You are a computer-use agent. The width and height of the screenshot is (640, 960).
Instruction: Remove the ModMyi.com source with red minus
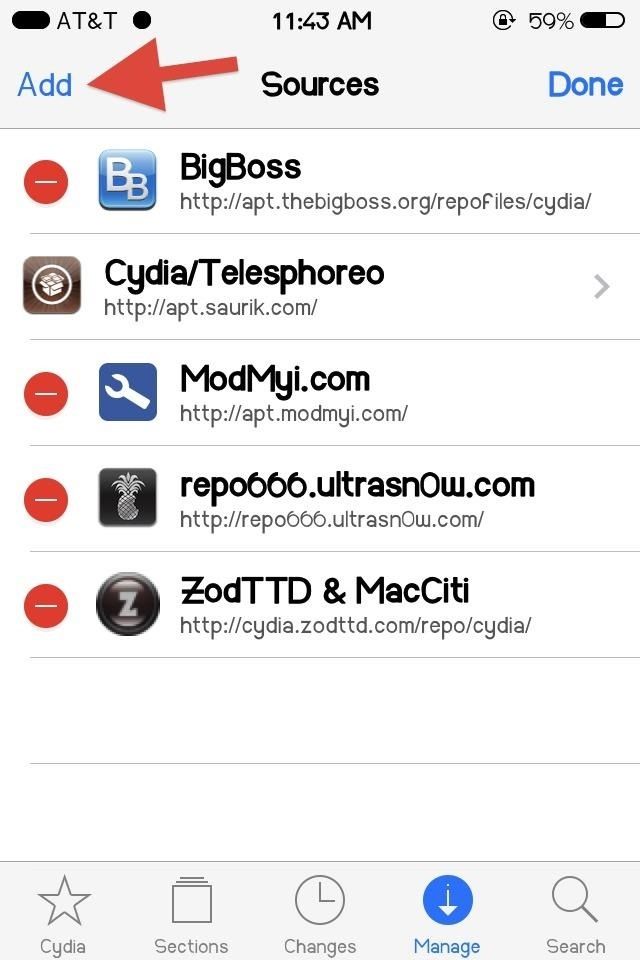tap(46, 393)
